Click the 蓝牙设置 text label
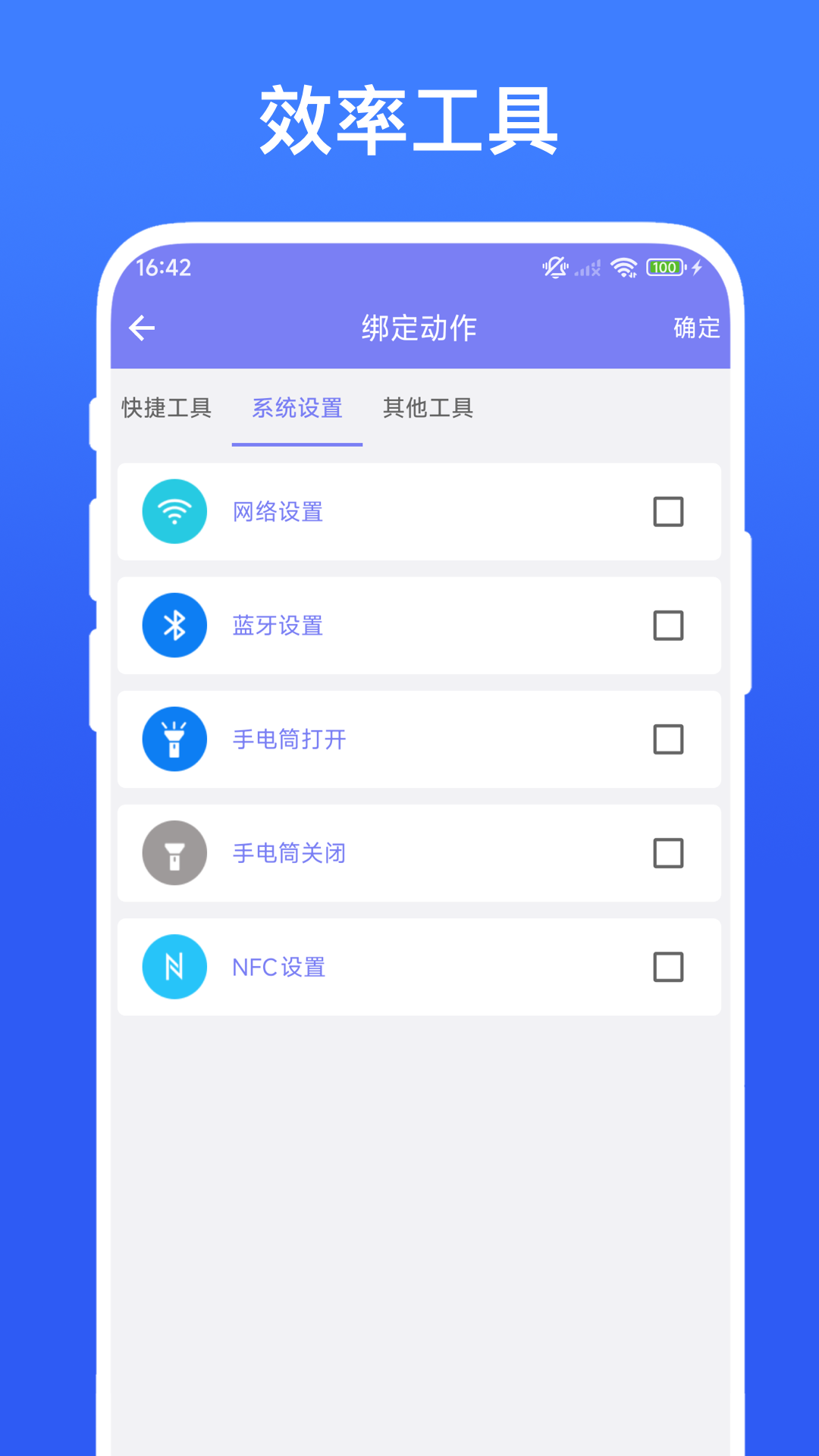The height and width of the screenshot is (1456, 819). (x=277, y=626)
